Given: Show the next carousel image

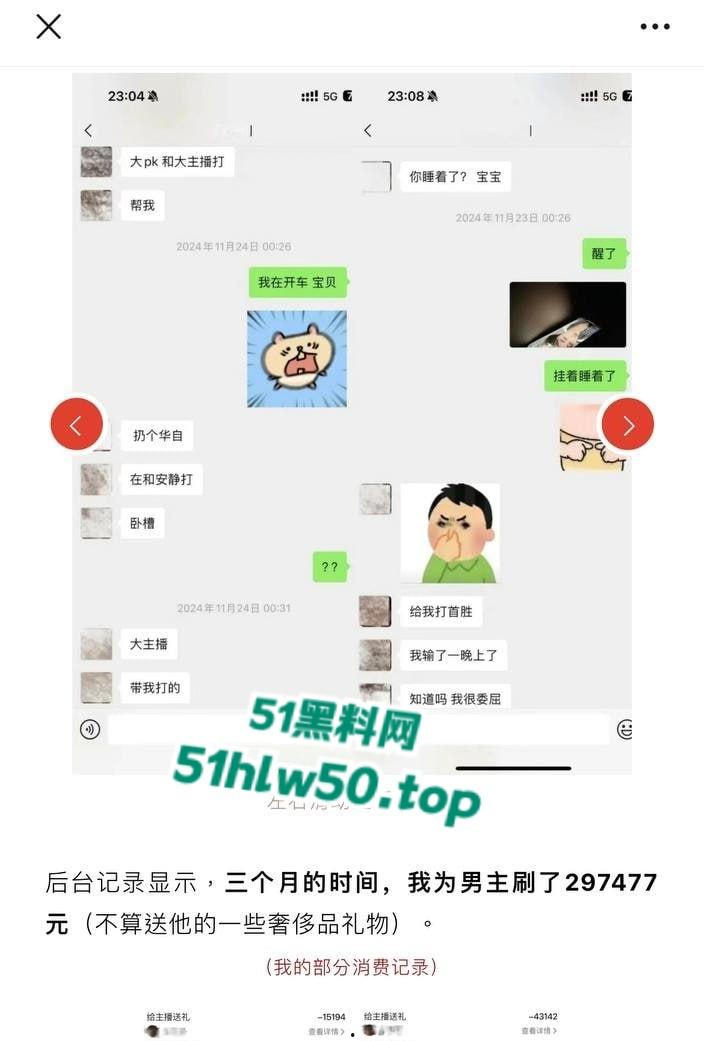Looking at the screenshot, I should (628, 424).
